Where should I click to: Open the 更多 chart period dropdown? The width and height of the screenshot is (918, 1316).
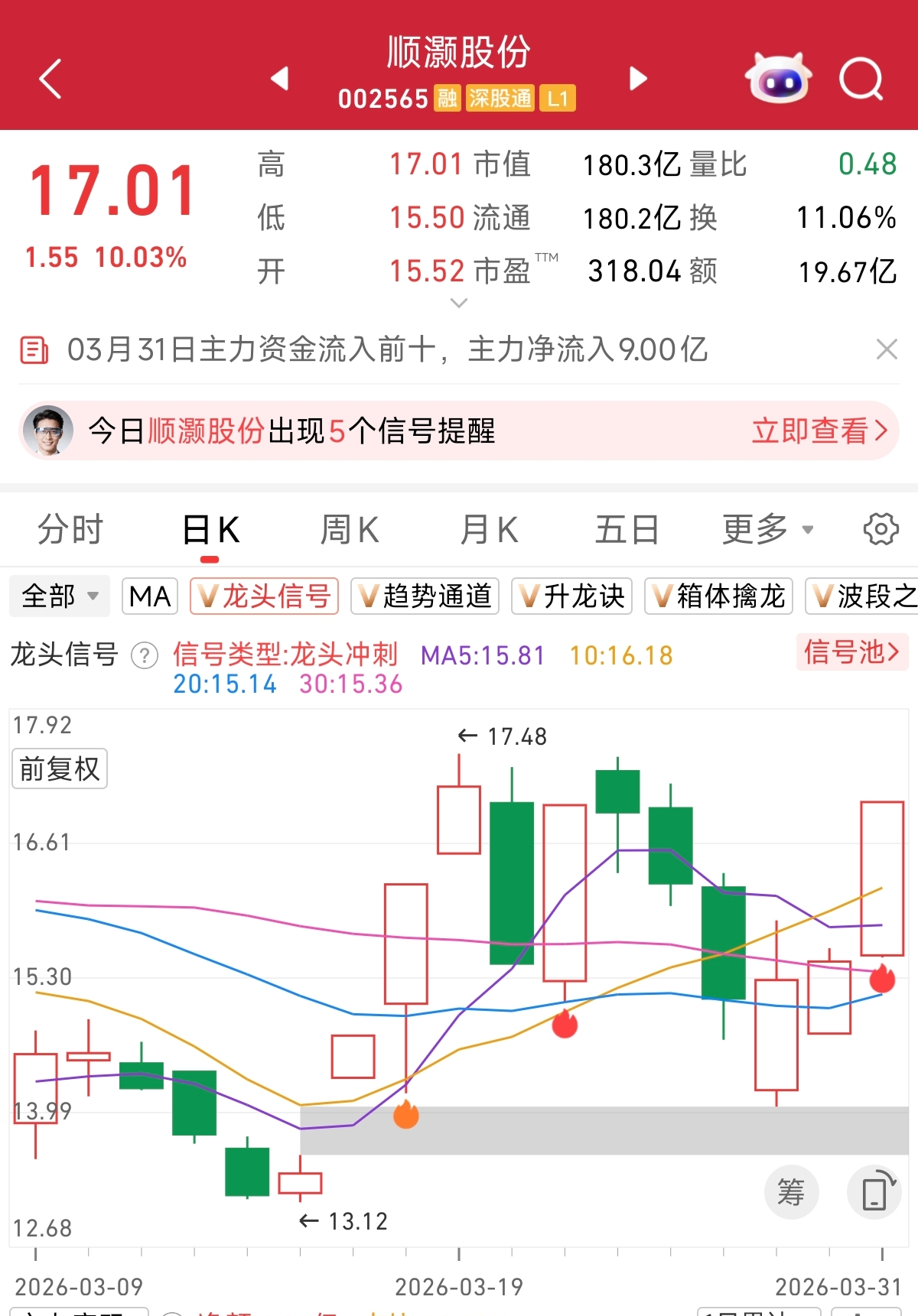point(767,529)
